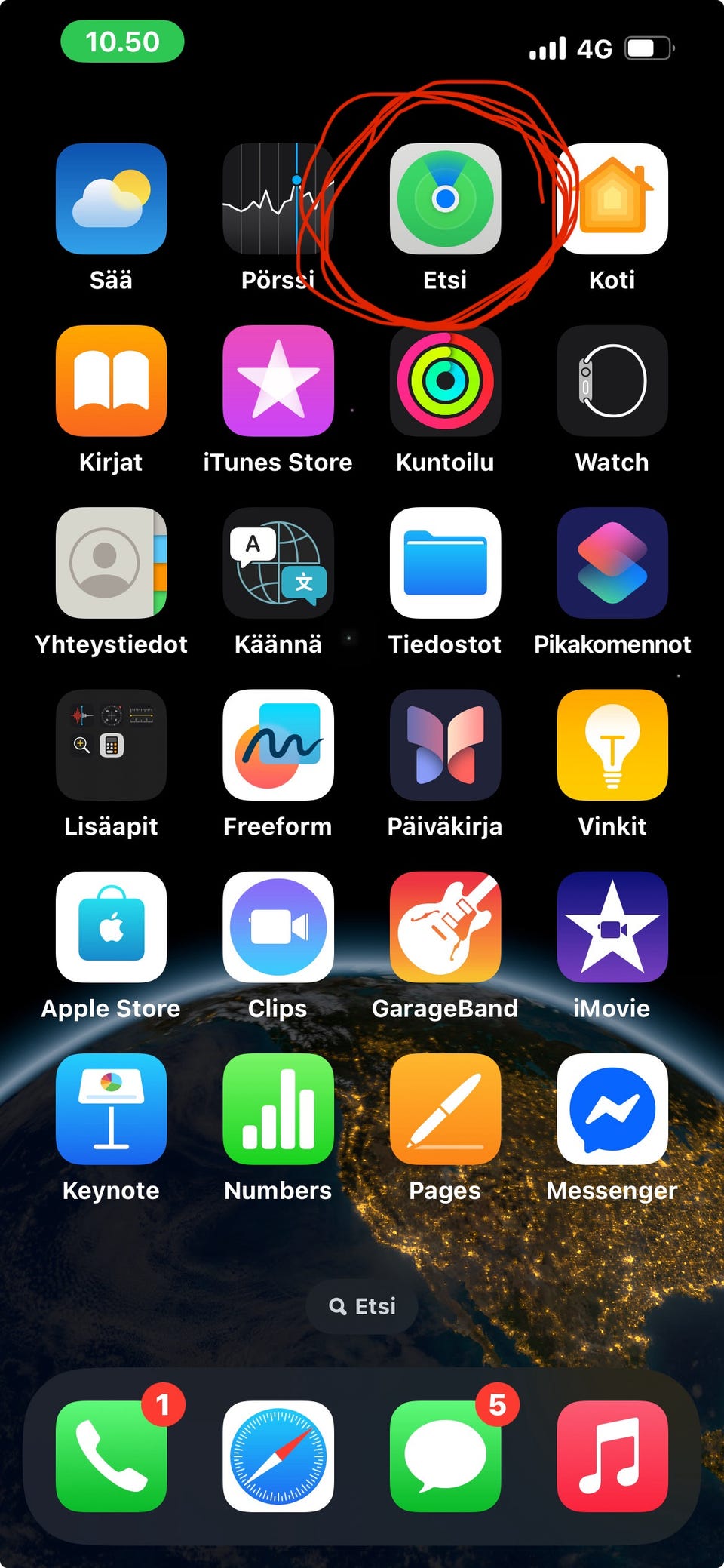The width and height of the screenshot is (724, 1568).
Task: Tap the Etsi search pill
Action: point(362,1306)
